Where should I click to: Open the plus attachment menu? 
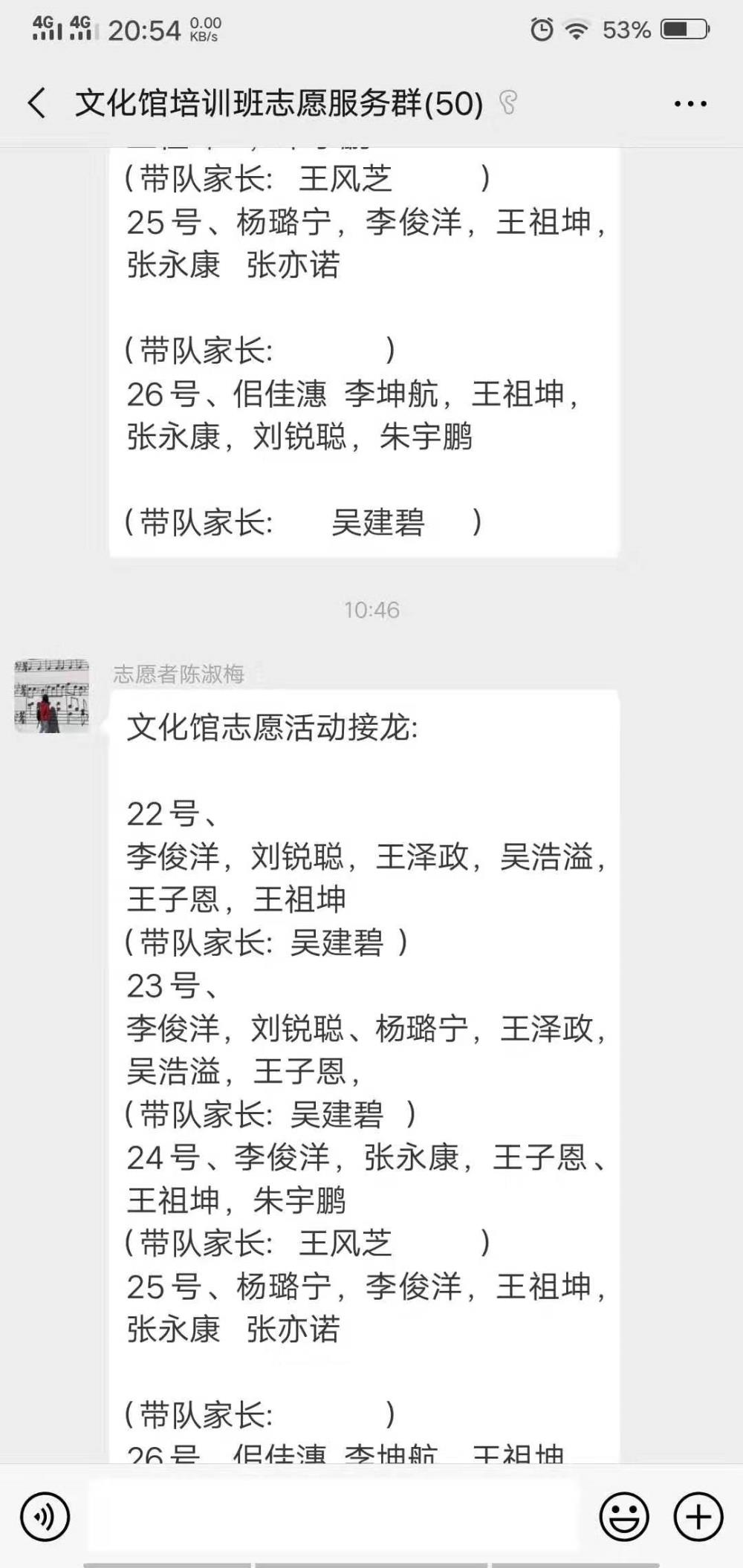pos(698,1517)
